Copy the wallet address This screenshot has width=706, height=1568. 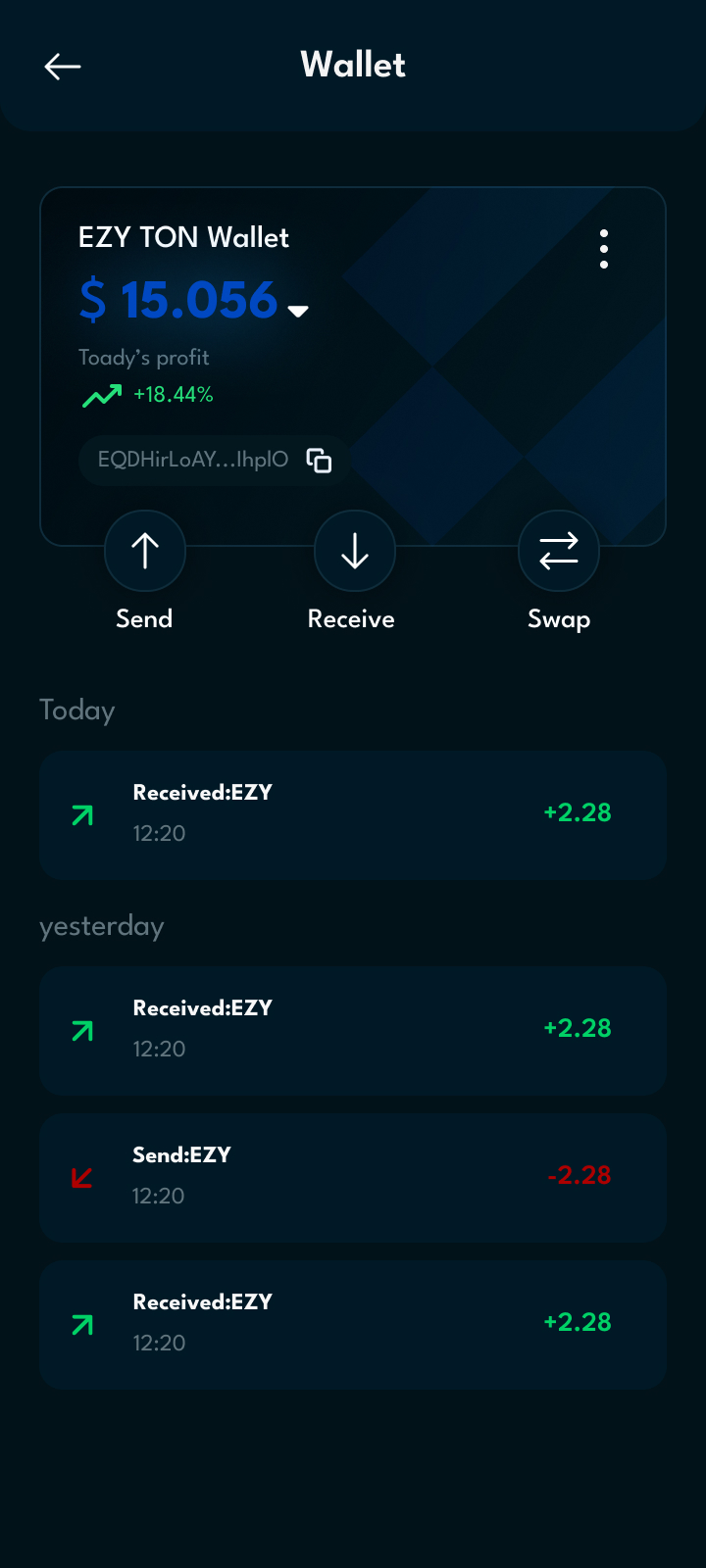[x=319, y=460]
